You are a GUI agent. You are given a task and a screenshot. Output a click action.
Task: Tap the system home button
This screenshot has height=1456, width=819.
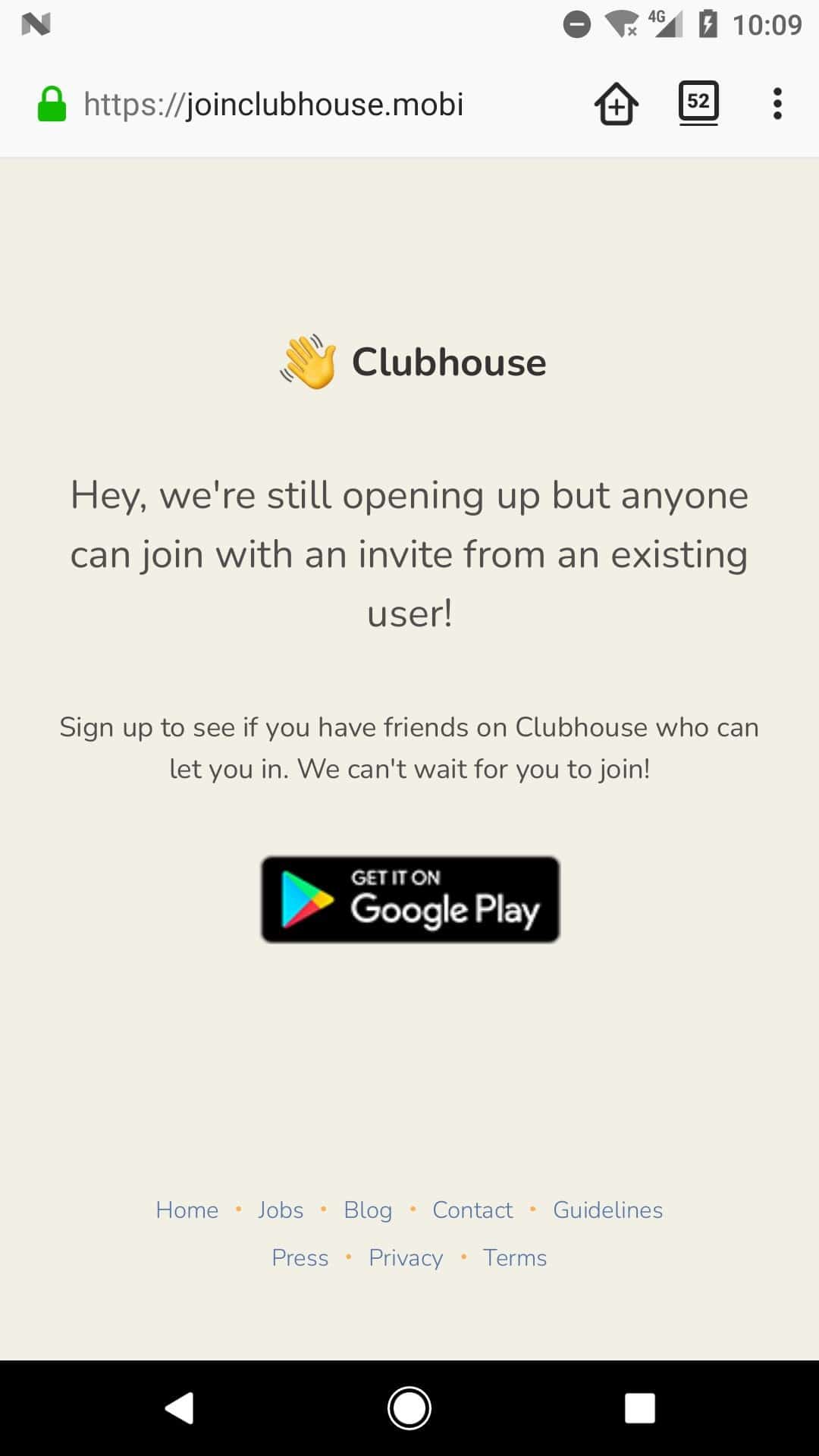coord(409,1408)
